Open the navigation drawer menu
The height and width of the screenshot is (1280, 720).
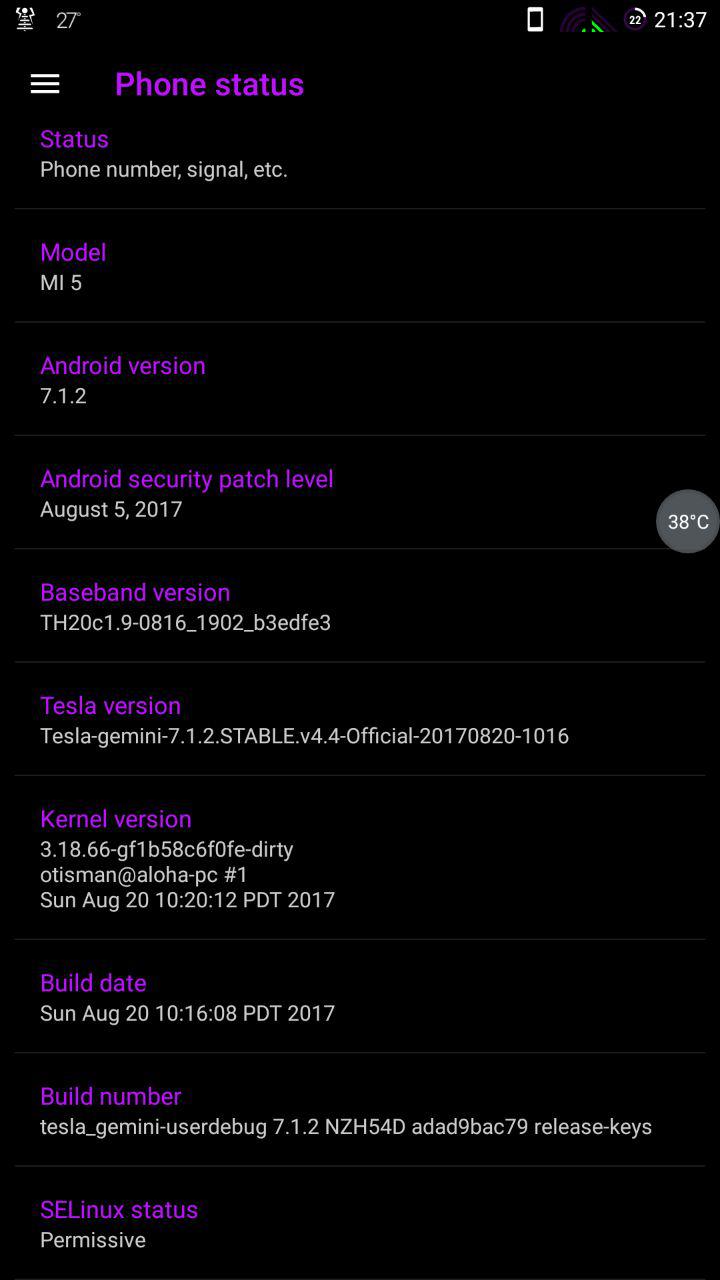[45, 84]
